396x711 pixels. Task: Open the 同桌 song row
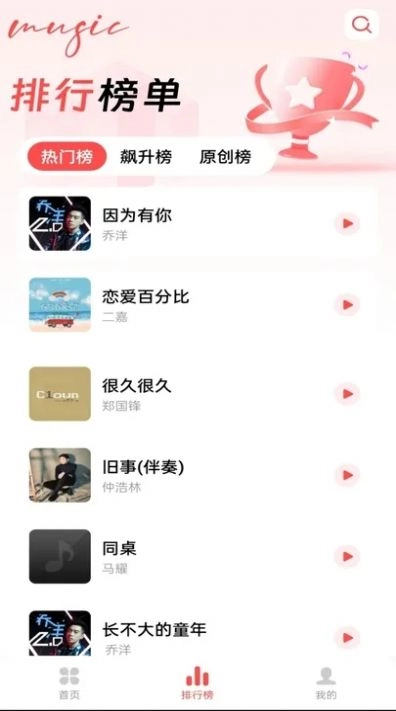(198, 556)
